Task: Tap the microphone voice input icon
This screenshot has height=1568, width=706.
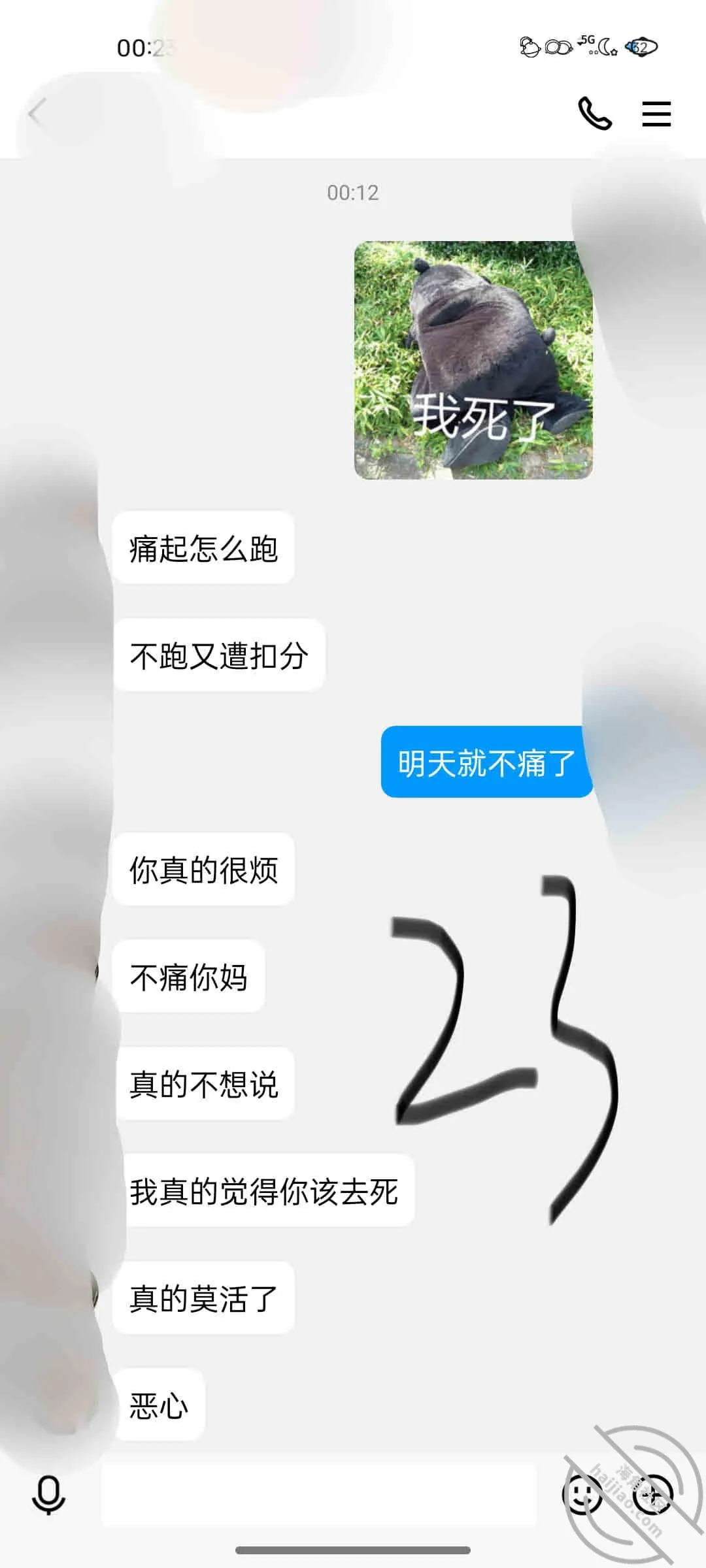Action: 48,1495
